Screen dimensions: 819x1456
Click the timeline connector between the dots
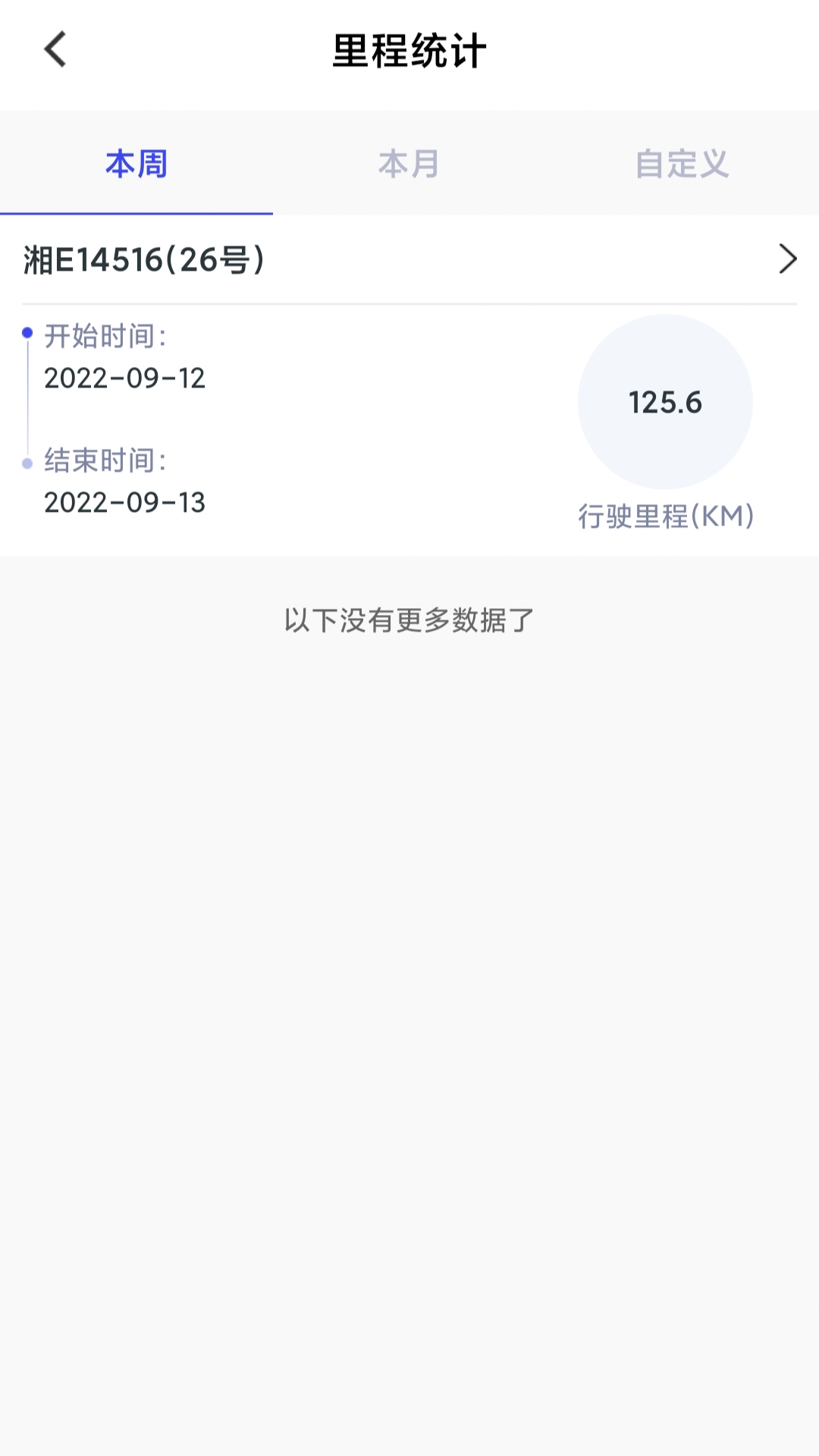(x=28, y=398)
